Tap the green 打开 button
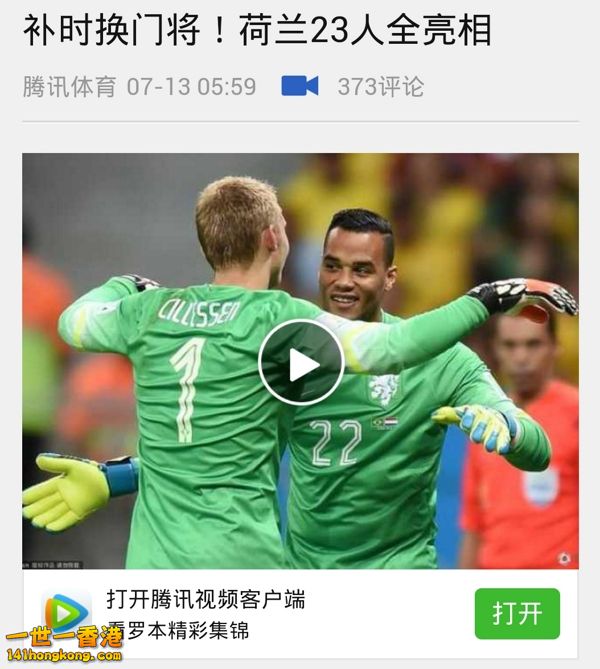This screenshot has width=600, height=669. click(517, 613)
